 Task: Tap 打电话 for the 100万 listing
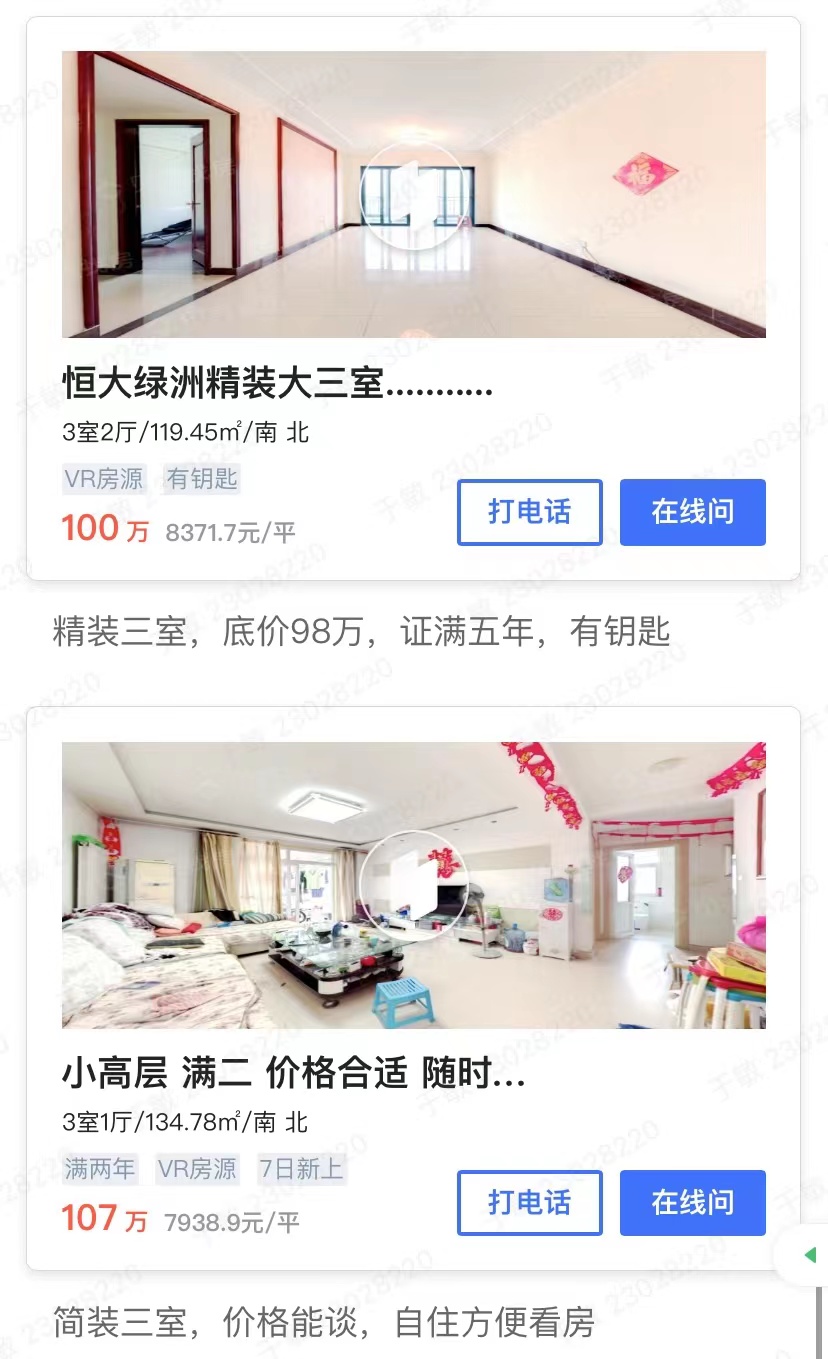coord(529,512)
